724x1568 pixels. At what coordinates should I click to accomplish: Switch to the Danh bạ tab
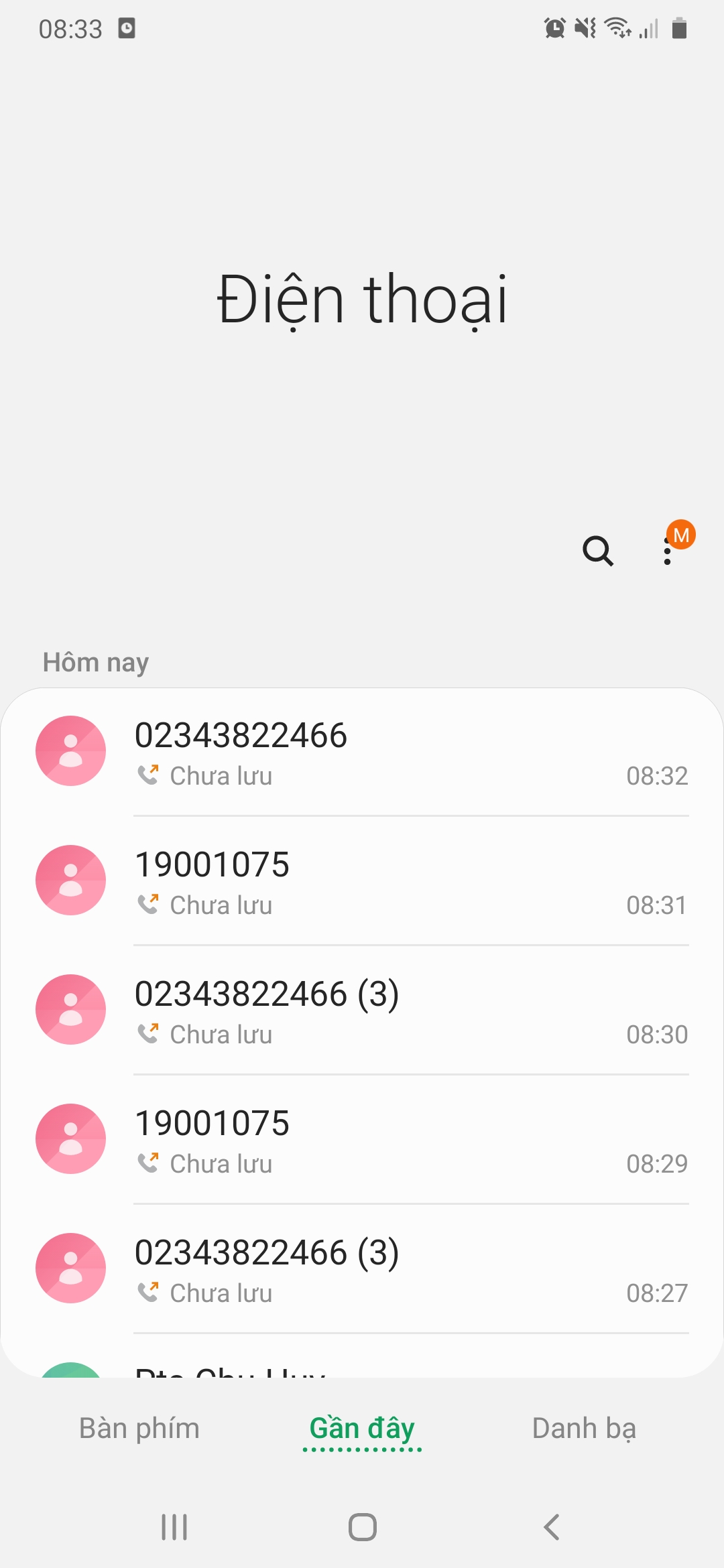584,1428
